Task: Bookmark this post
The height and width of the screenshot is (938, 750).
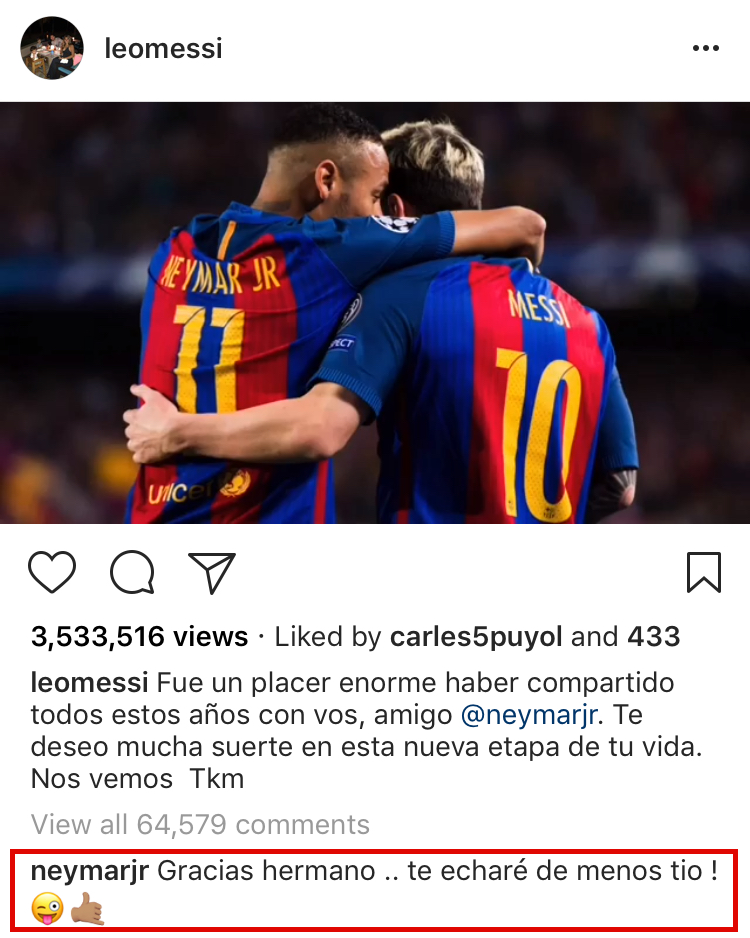Action: click(704, 573)
